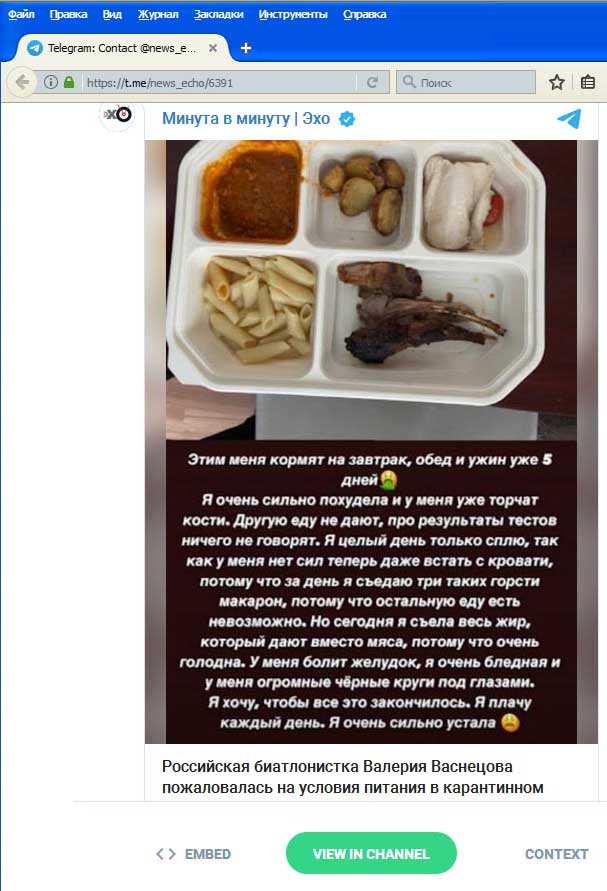607x891 pixels.
Task: Open the Правка menu
Action: (x=68, y=14)
